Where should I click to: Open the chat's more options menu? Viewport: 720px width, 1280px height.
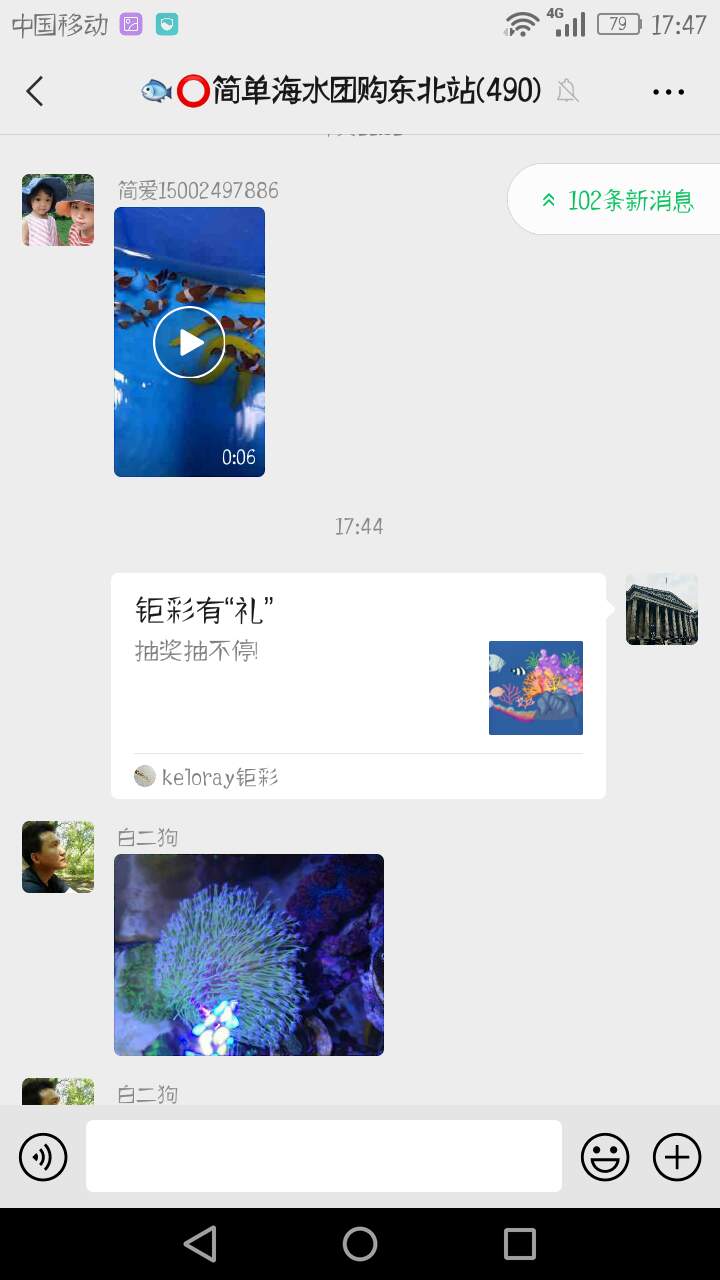[x=668, y=92]
